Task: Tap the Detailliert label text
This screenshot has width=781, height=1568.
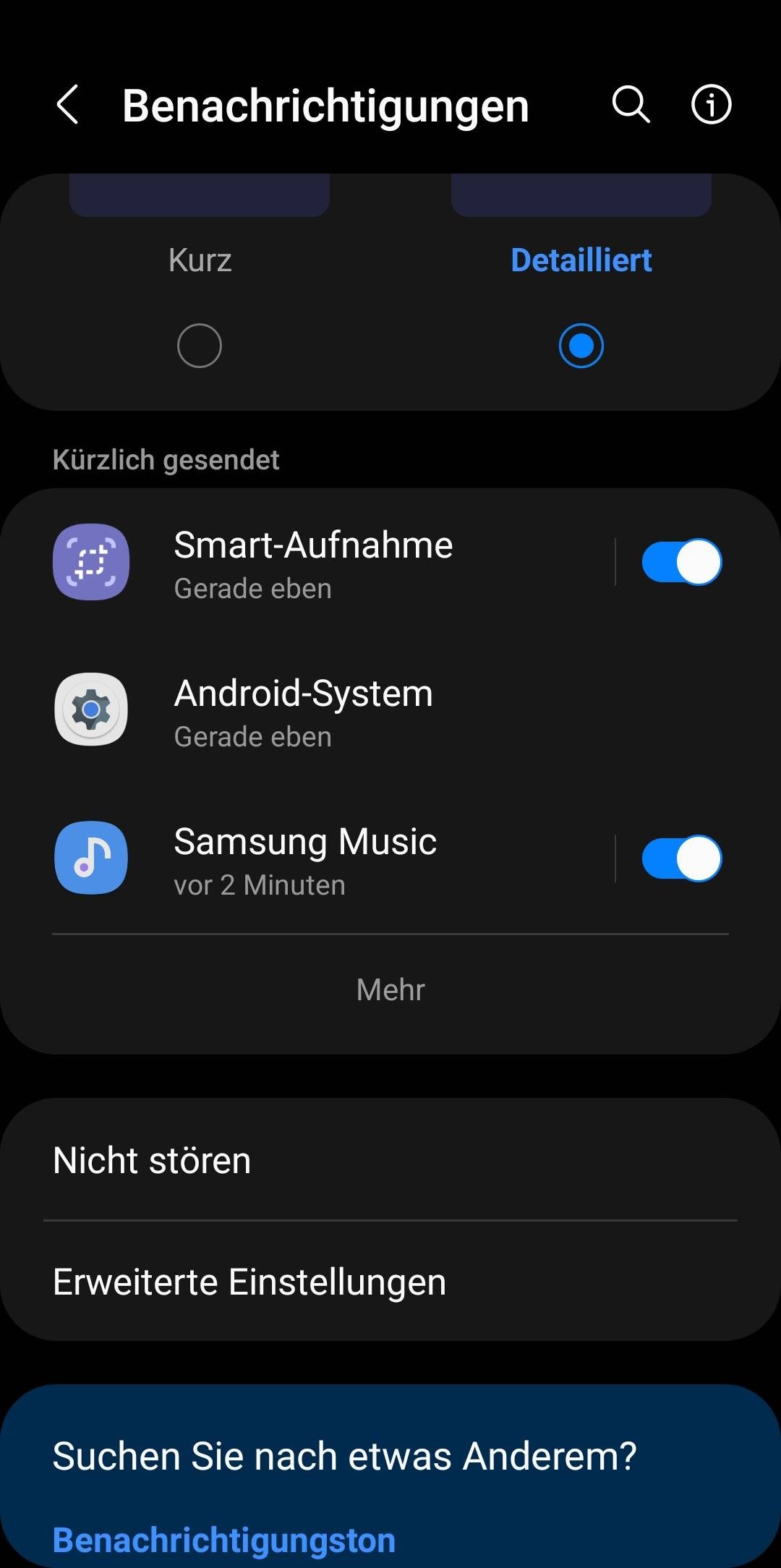Action: tap(581, 260)
